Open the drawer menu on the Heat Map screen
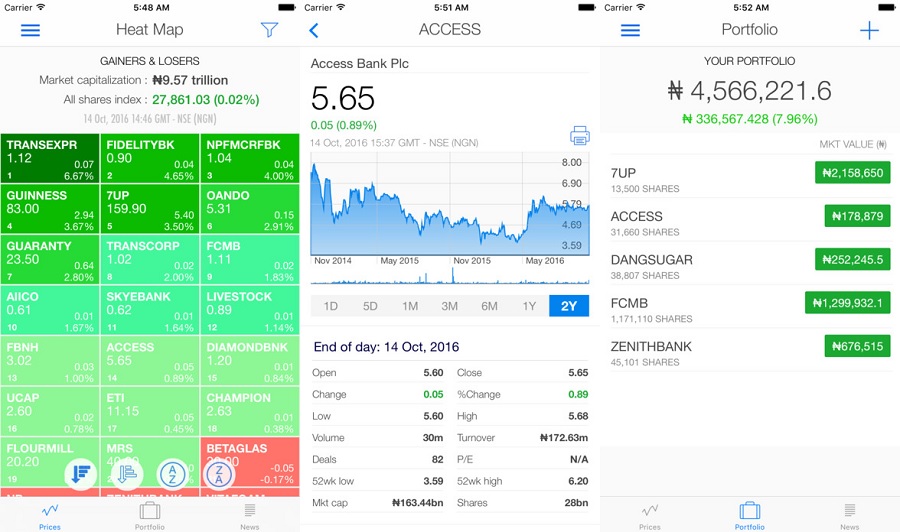This screenshot has height=532, width=900. (x=31, y=30)
